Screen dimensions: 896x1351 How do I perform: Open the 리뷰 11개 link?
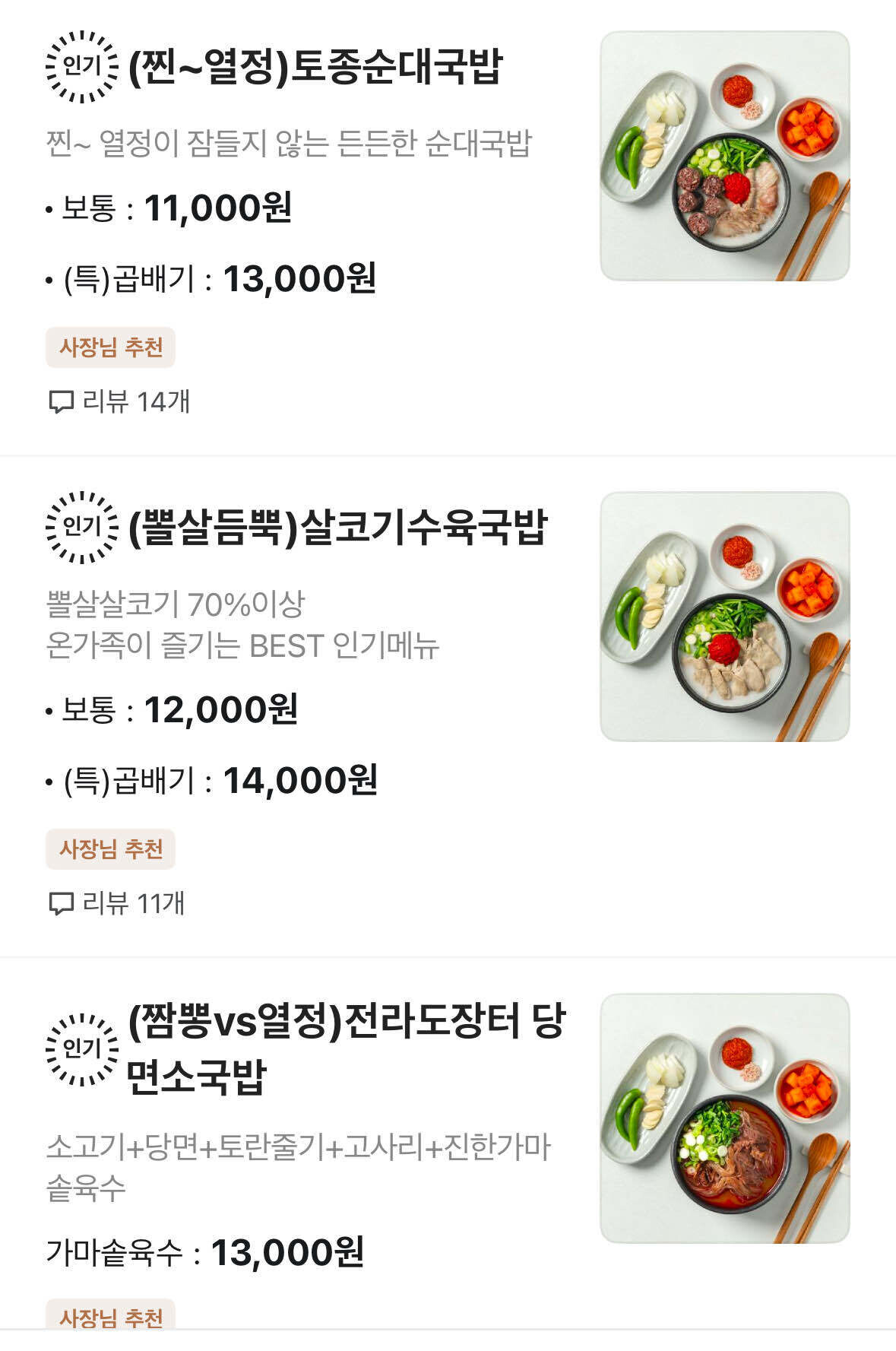click(x=120, y=904)
